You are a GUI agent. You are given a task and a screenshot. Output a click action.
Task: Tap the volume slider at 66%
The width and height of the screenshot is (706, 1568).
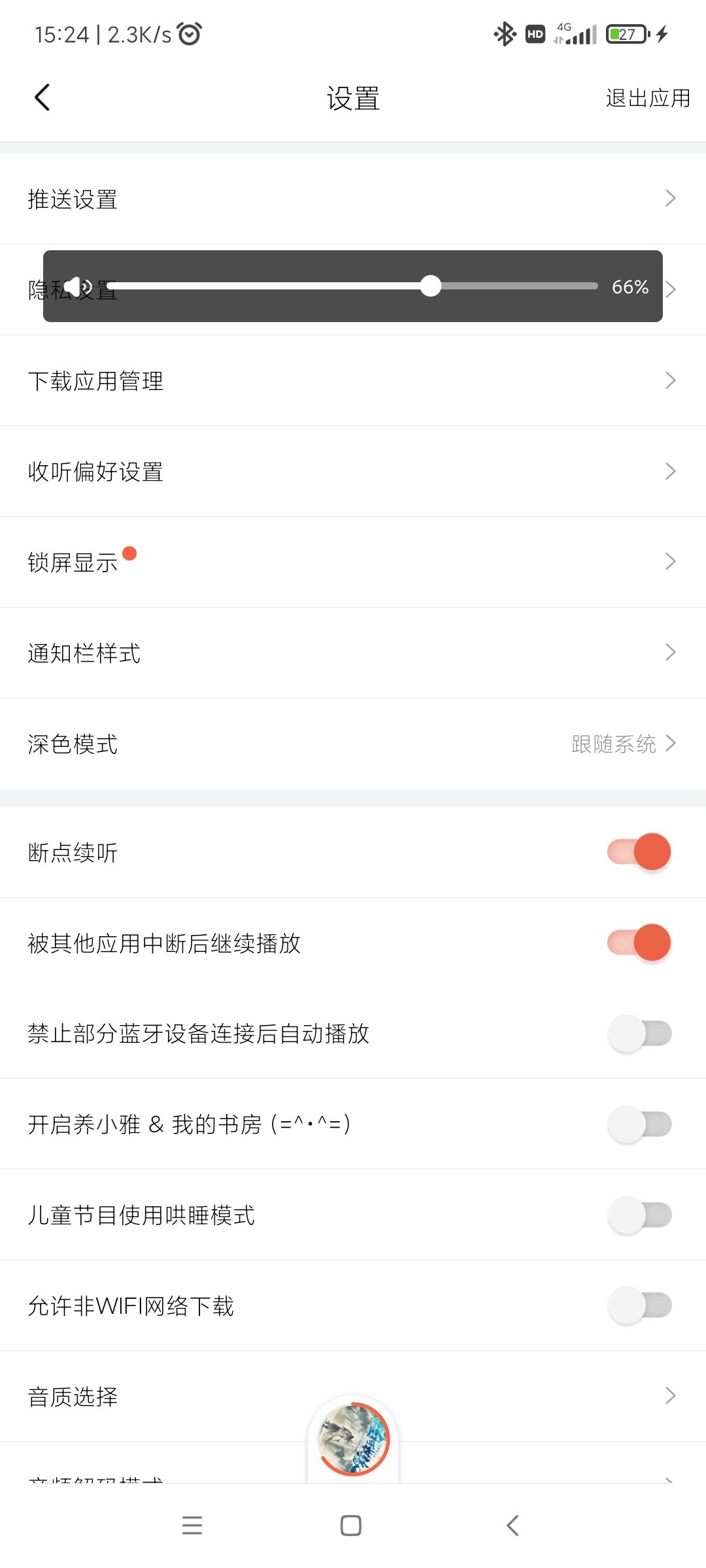tap(430, 286)
